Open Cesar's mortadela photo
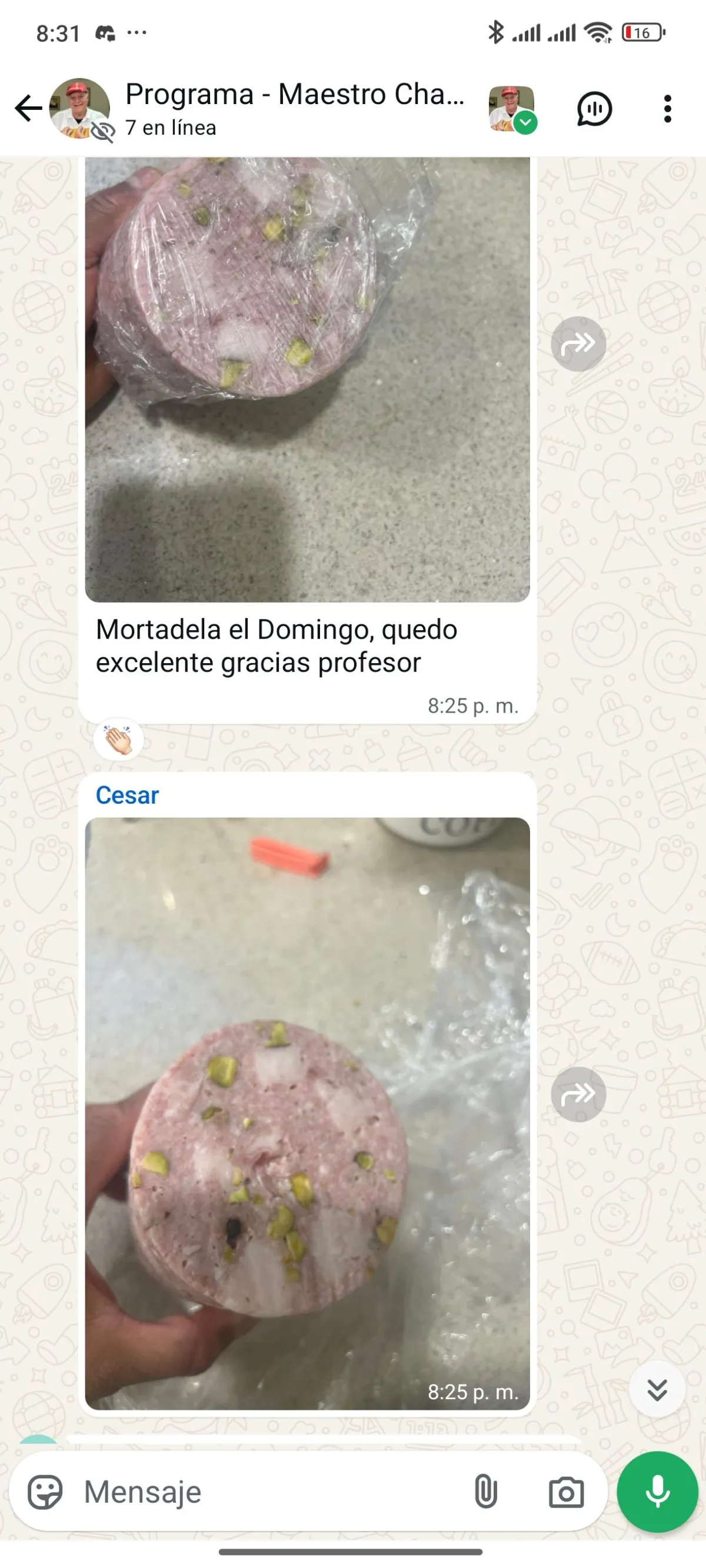706x1568 pixels. pyautogui.click(x=307, y=1113)
